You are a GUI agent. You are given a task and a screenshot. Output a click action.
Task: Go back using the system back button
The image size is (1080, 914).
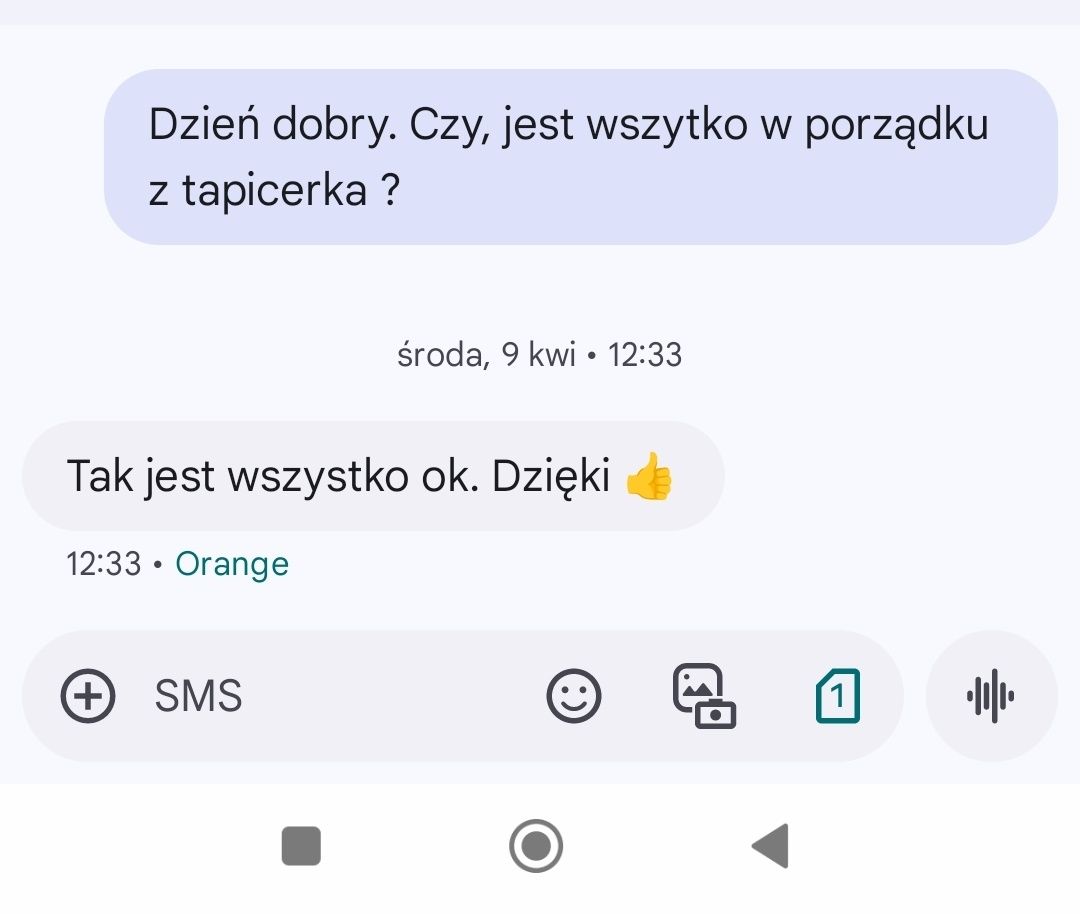pos(771,846)
